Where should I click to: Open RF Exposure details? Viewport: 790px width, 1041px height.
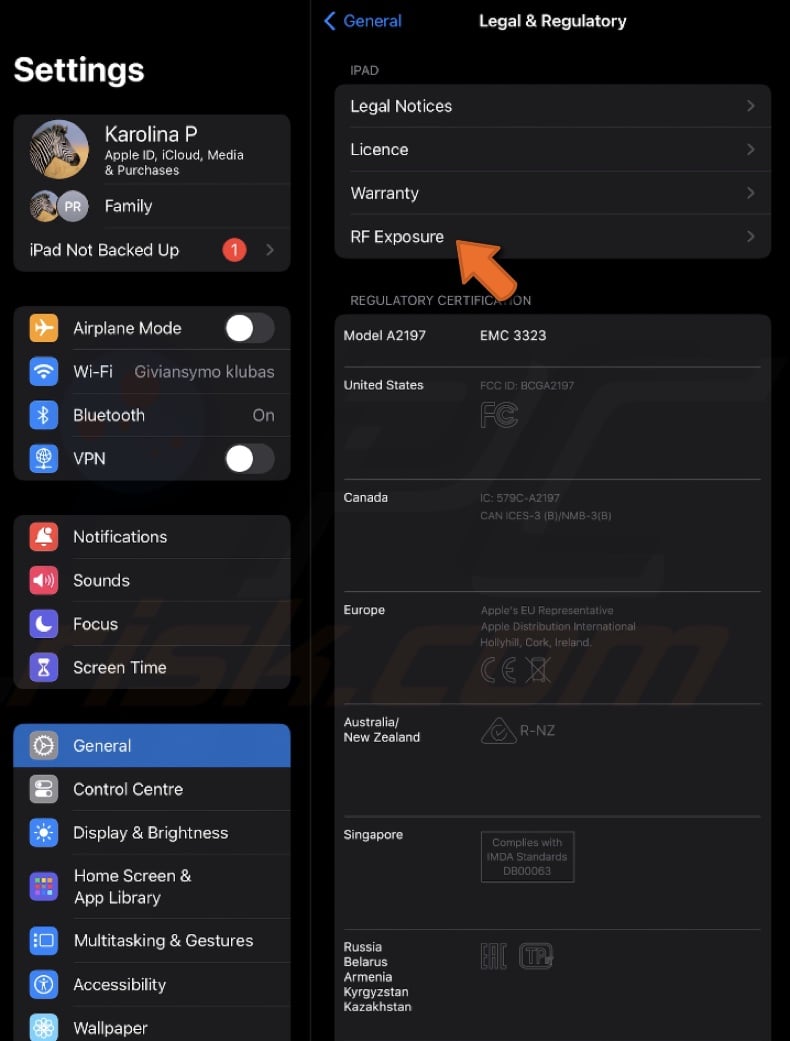point(552,237)
